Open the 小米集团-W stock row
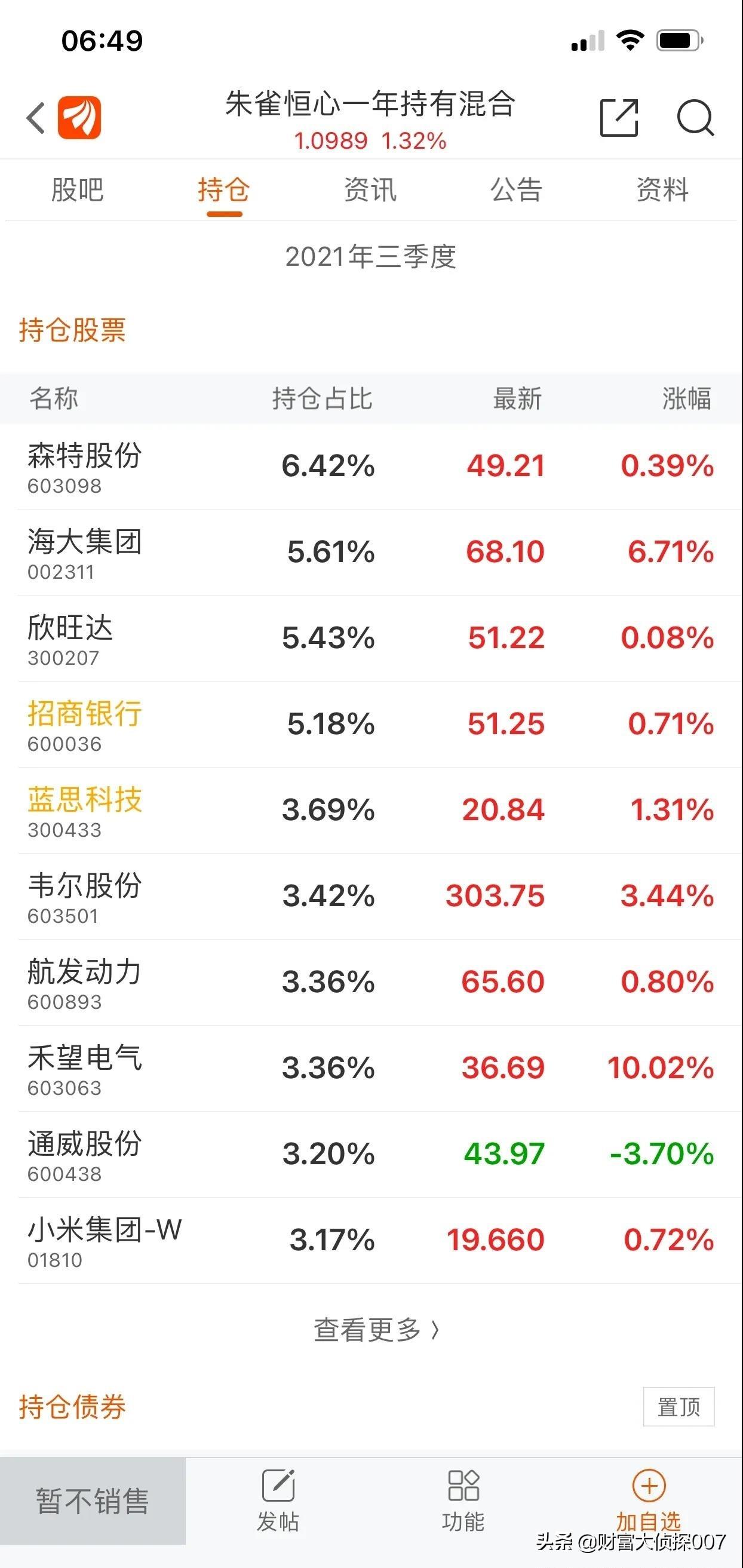The image size is (743, 1568). [x=371, y=1241]
